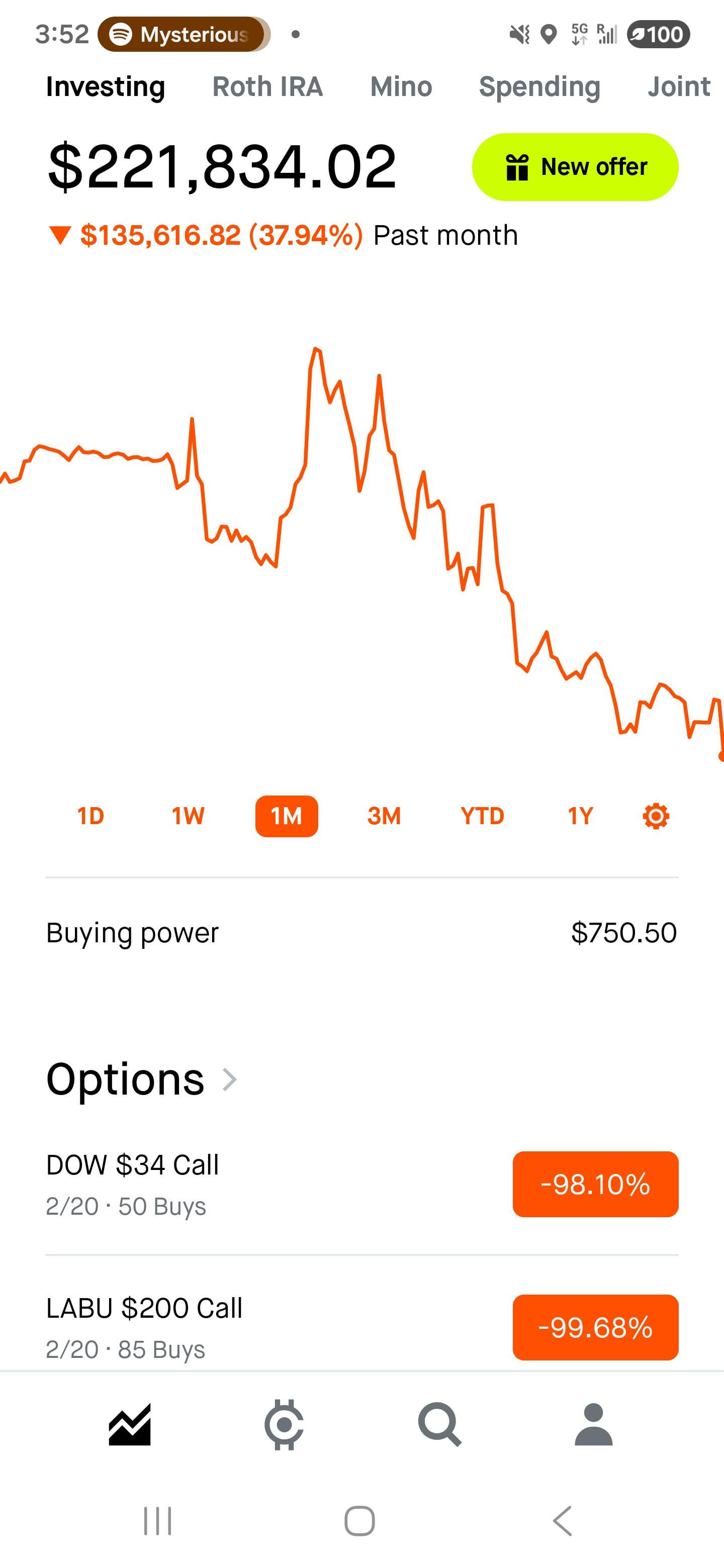Switch to the Roth IRA account tab
The width and height of the screenshot is (724, 1568).
[267, 86]
